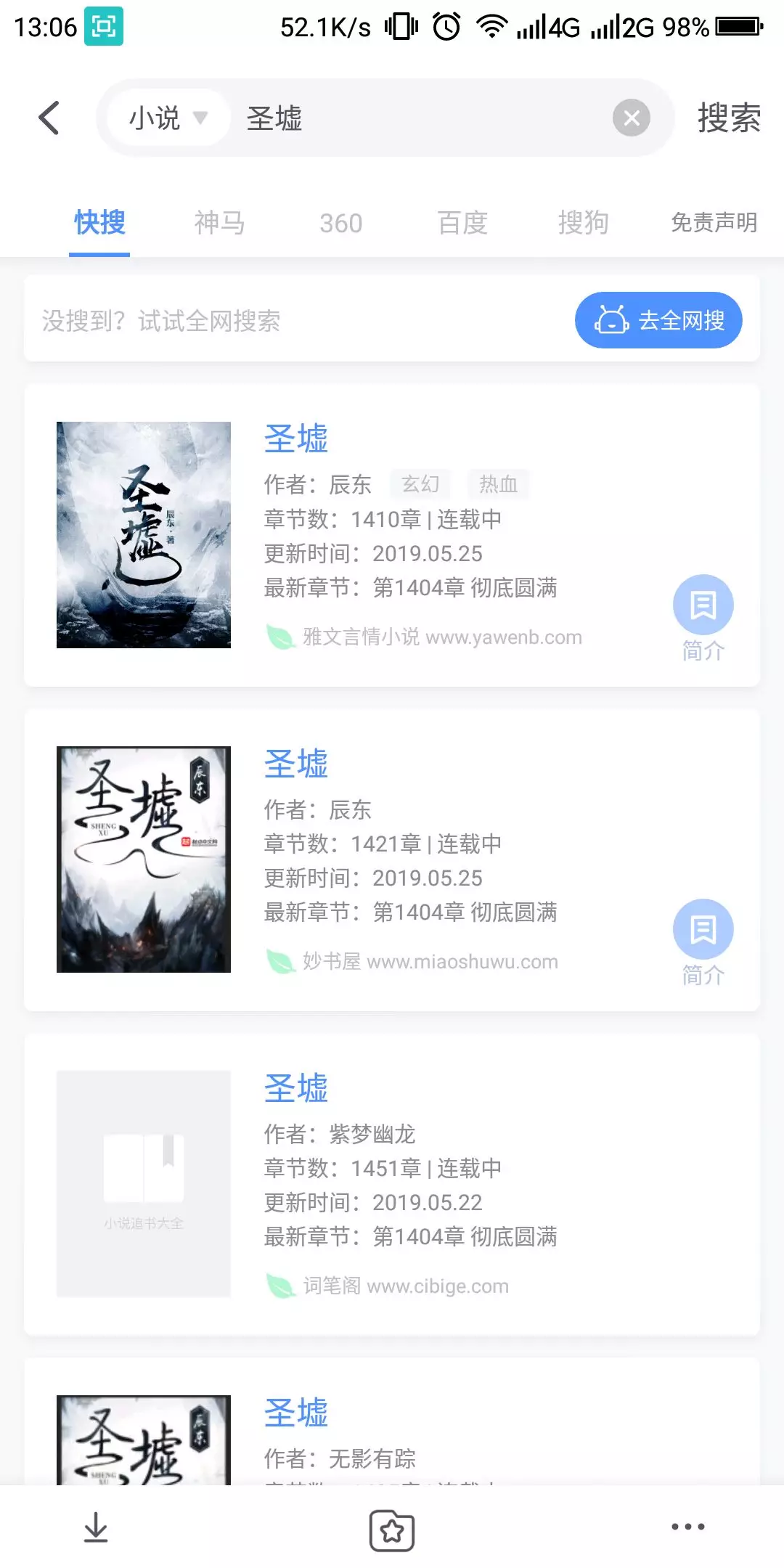Open the 圣墟 result by 紫梦幽龙

click(296, 1088)
